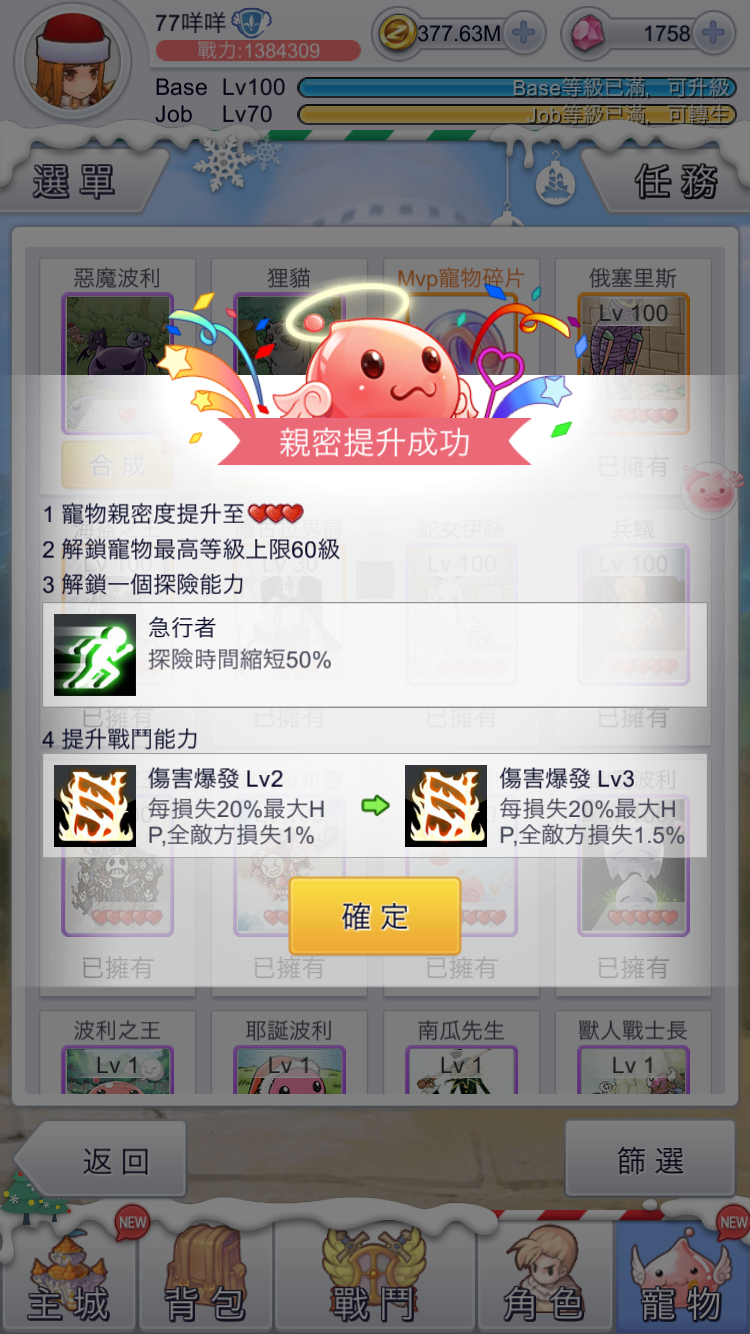Tap the 返回 back button

(110, 1160)
